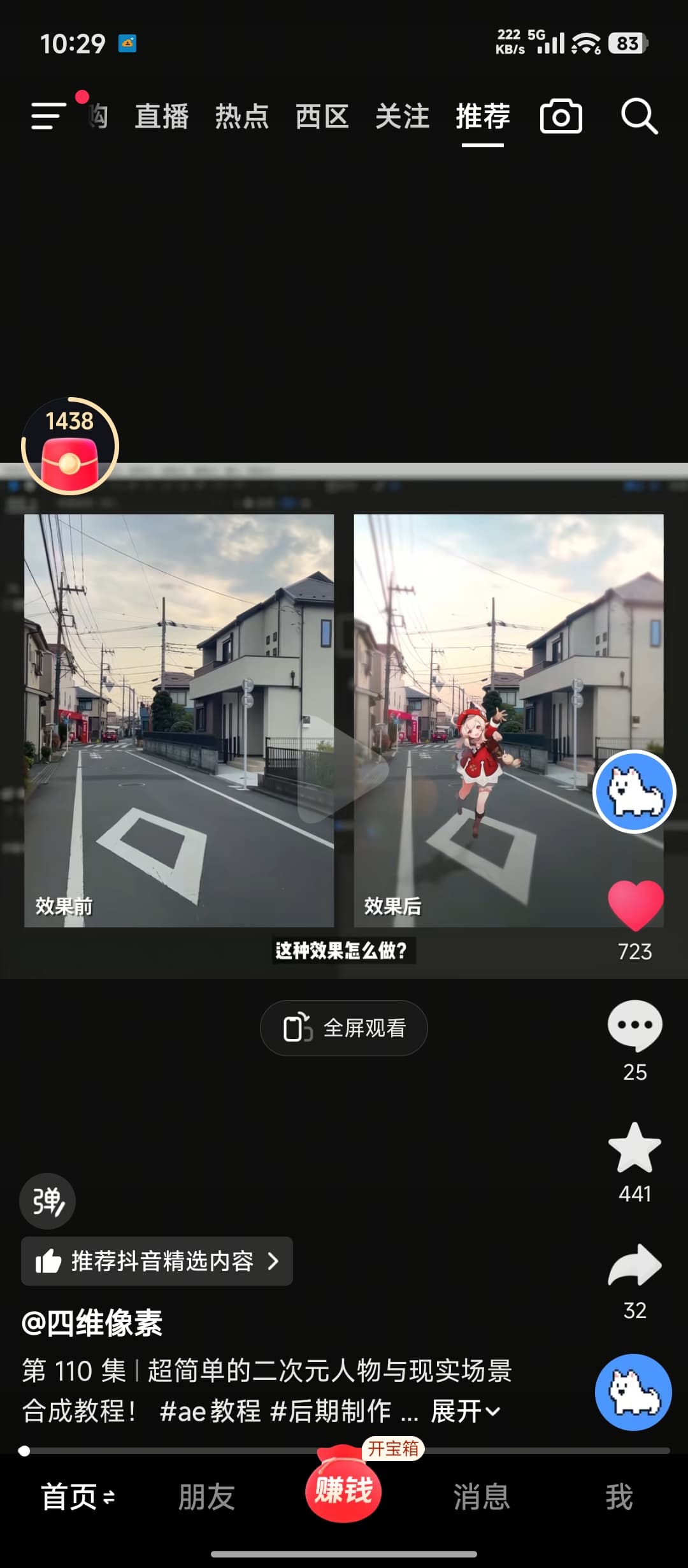Open the 1438 red packet reward
The image size is (688, 1568).
pyautogui.click(x=70, y=447)
